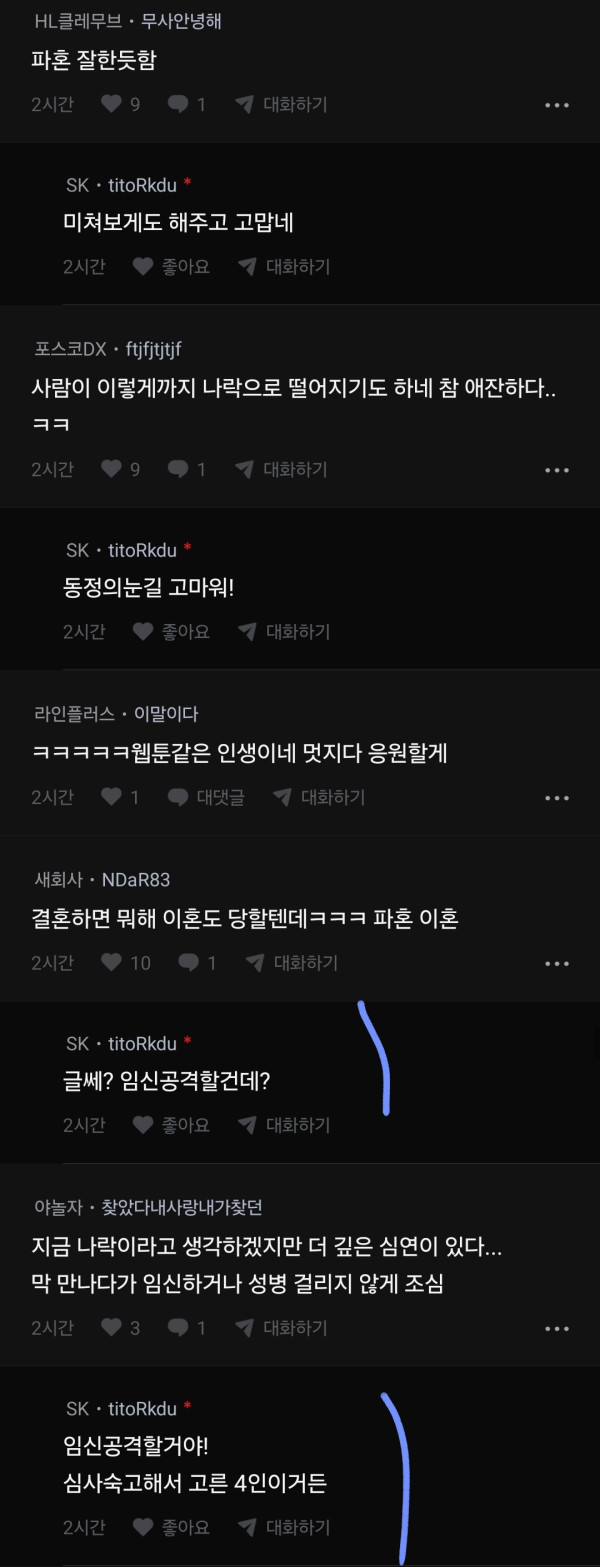Open overflow menu on 이말이다's comment
The width and height of the screenshot is (600, 1567).
pos(557,798)
